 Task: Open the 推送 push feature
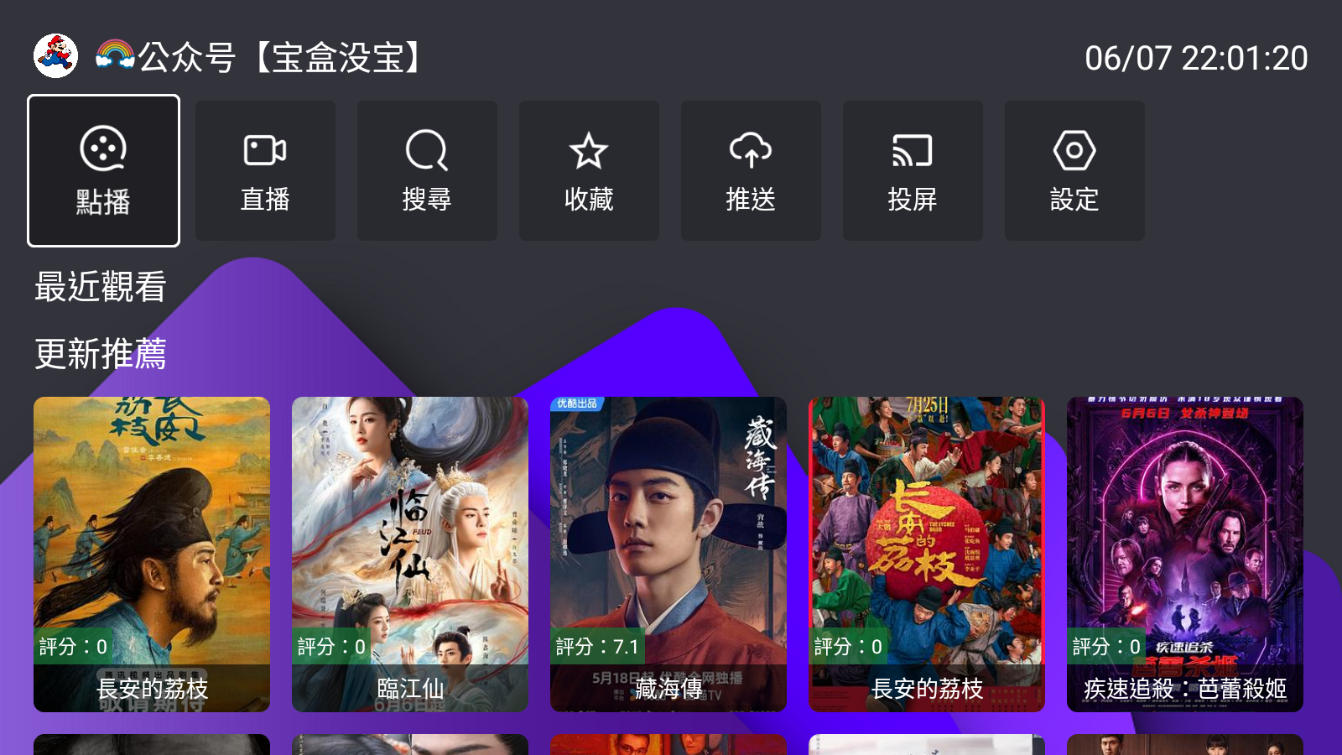point(751,170)
